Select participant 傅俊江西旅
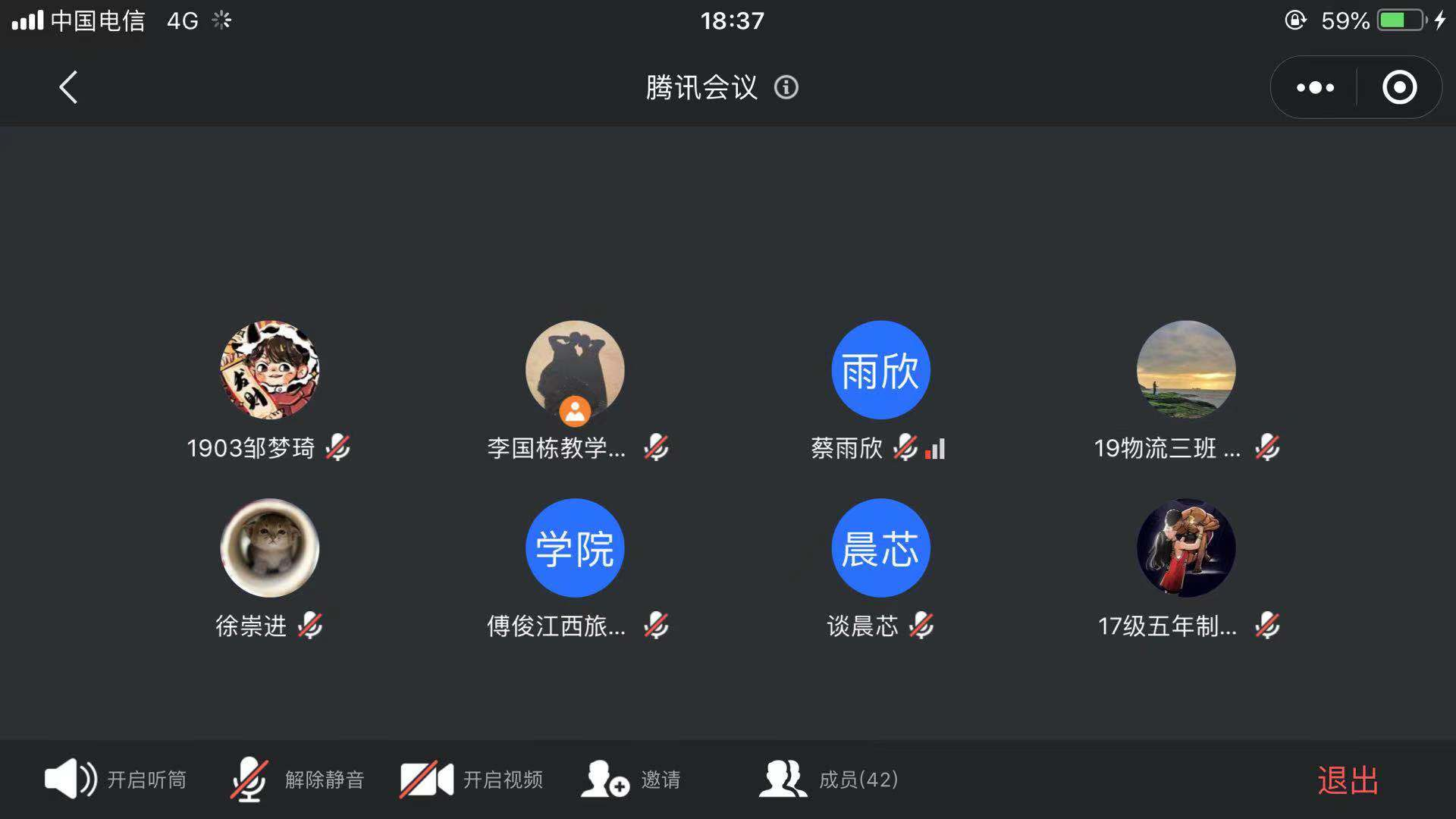The height and width of the screenshot is (819, 1456). coord(575,548)
